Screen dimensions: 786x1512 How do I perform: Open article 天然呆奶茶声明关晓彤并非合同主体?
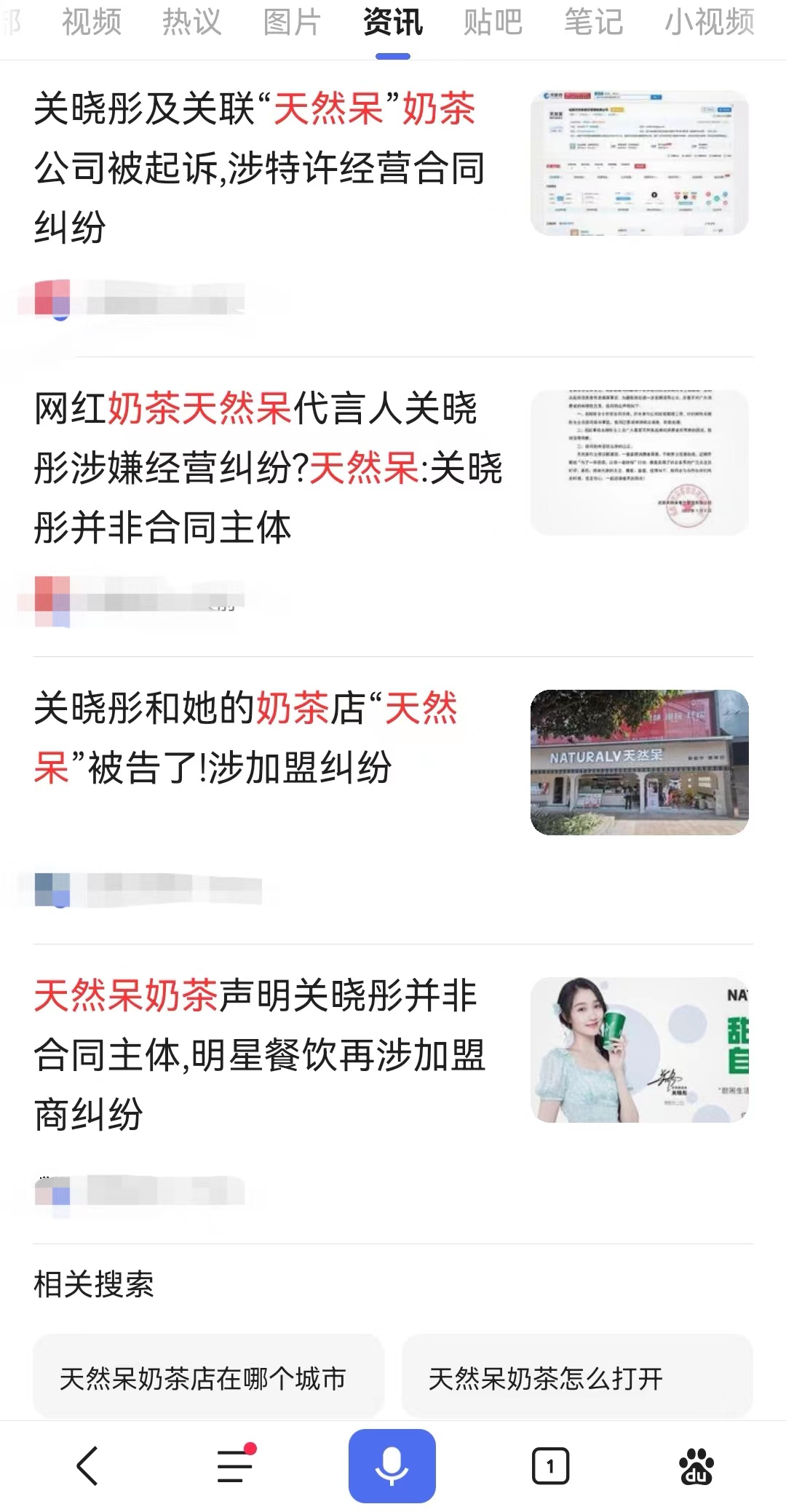[x=259, y=1054]
